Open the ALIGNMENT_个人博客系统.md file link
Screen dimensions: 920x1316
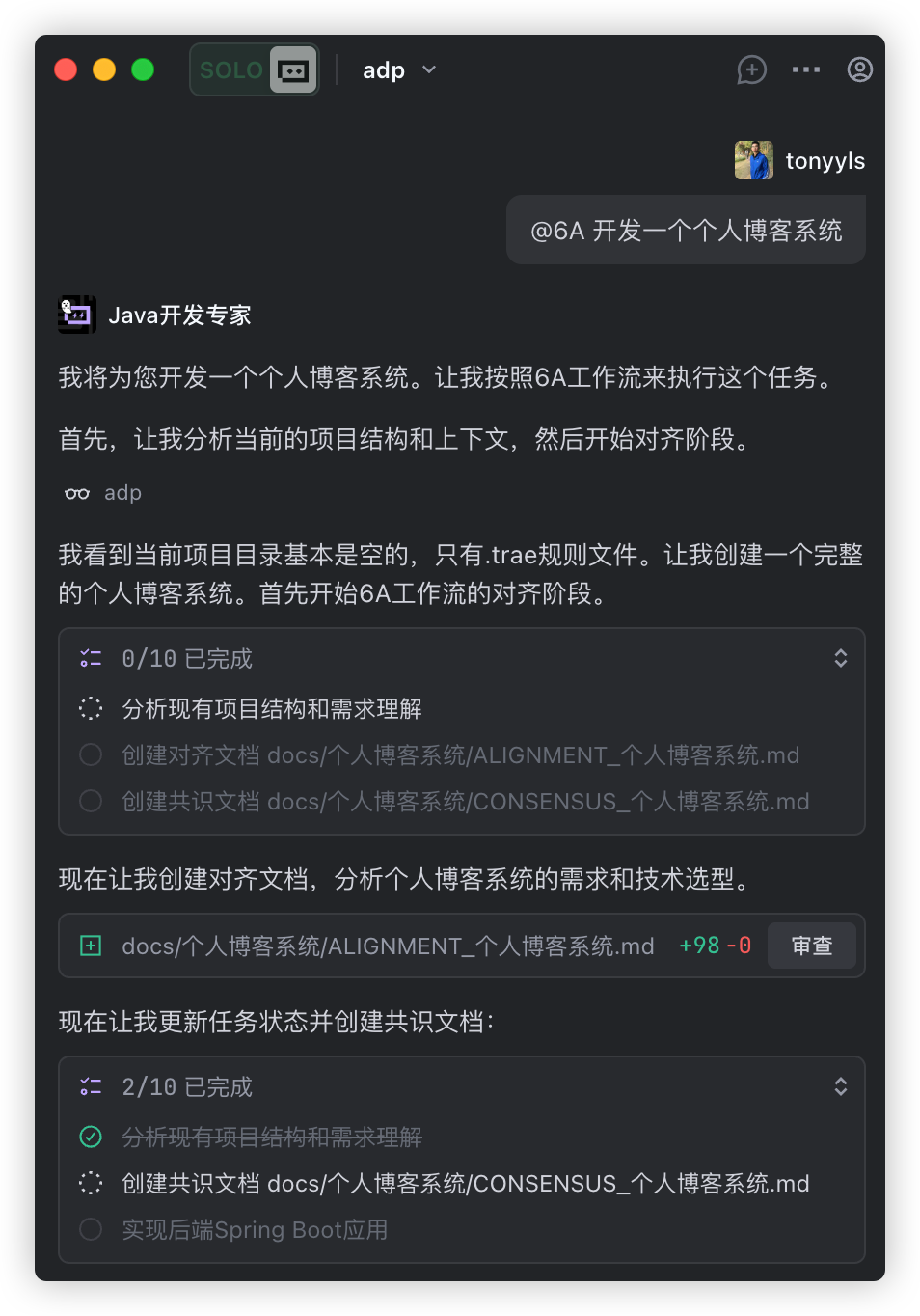click(x=386, y=946)
